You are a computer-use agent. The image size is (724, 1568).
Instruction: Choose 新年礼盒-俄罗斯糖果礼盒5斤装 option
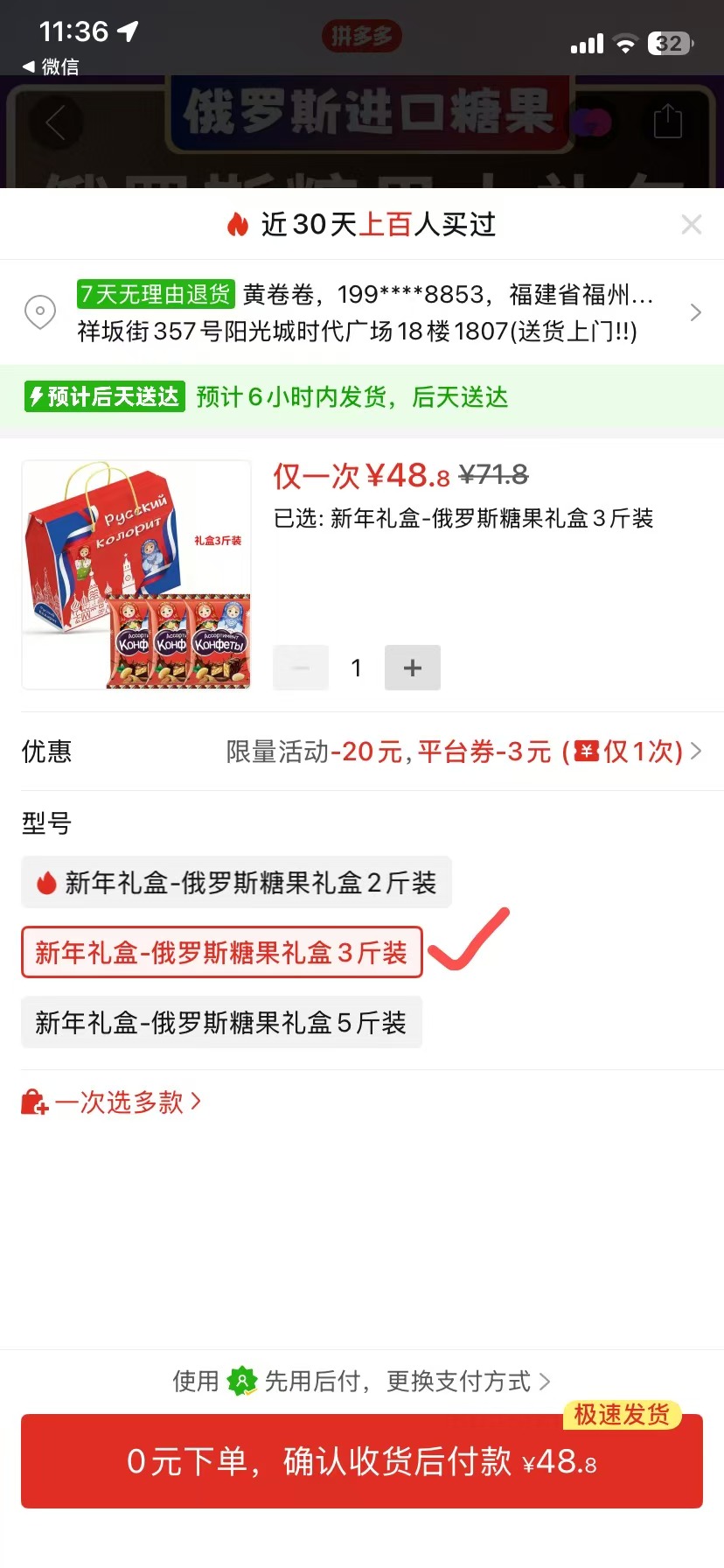(x=222, y=1023)
